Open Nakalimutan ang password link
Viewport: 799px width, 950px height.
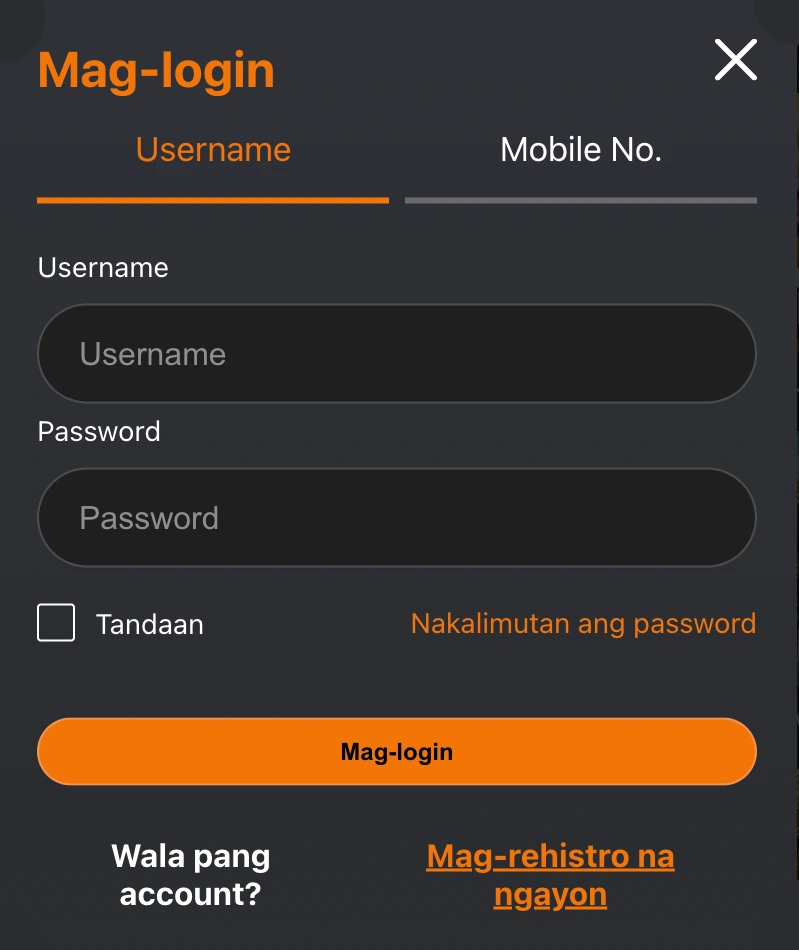click(x=583, y=624)
